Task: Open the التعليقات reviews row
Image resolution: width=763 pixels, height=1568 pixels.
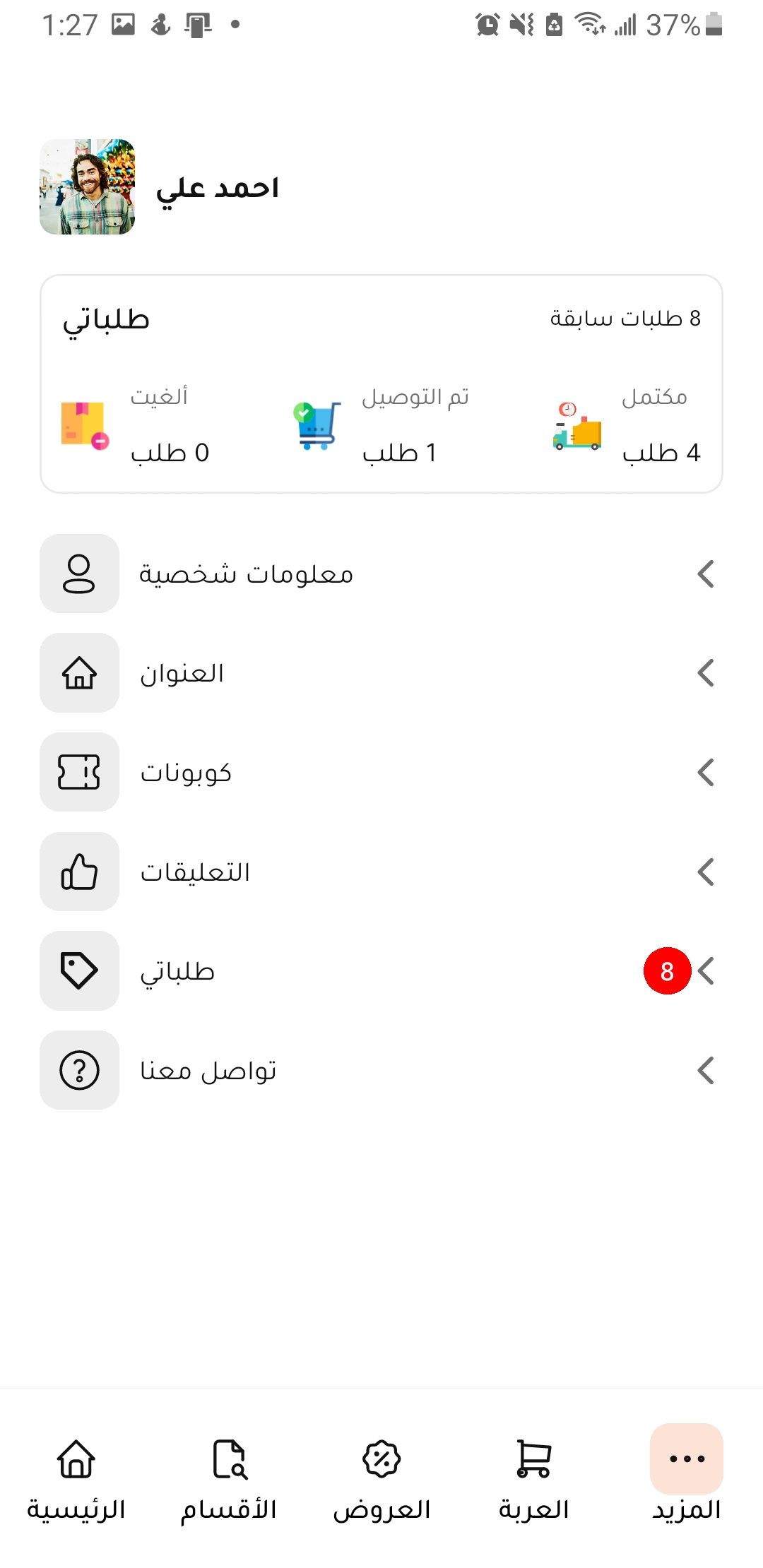Action: point(381,872)
